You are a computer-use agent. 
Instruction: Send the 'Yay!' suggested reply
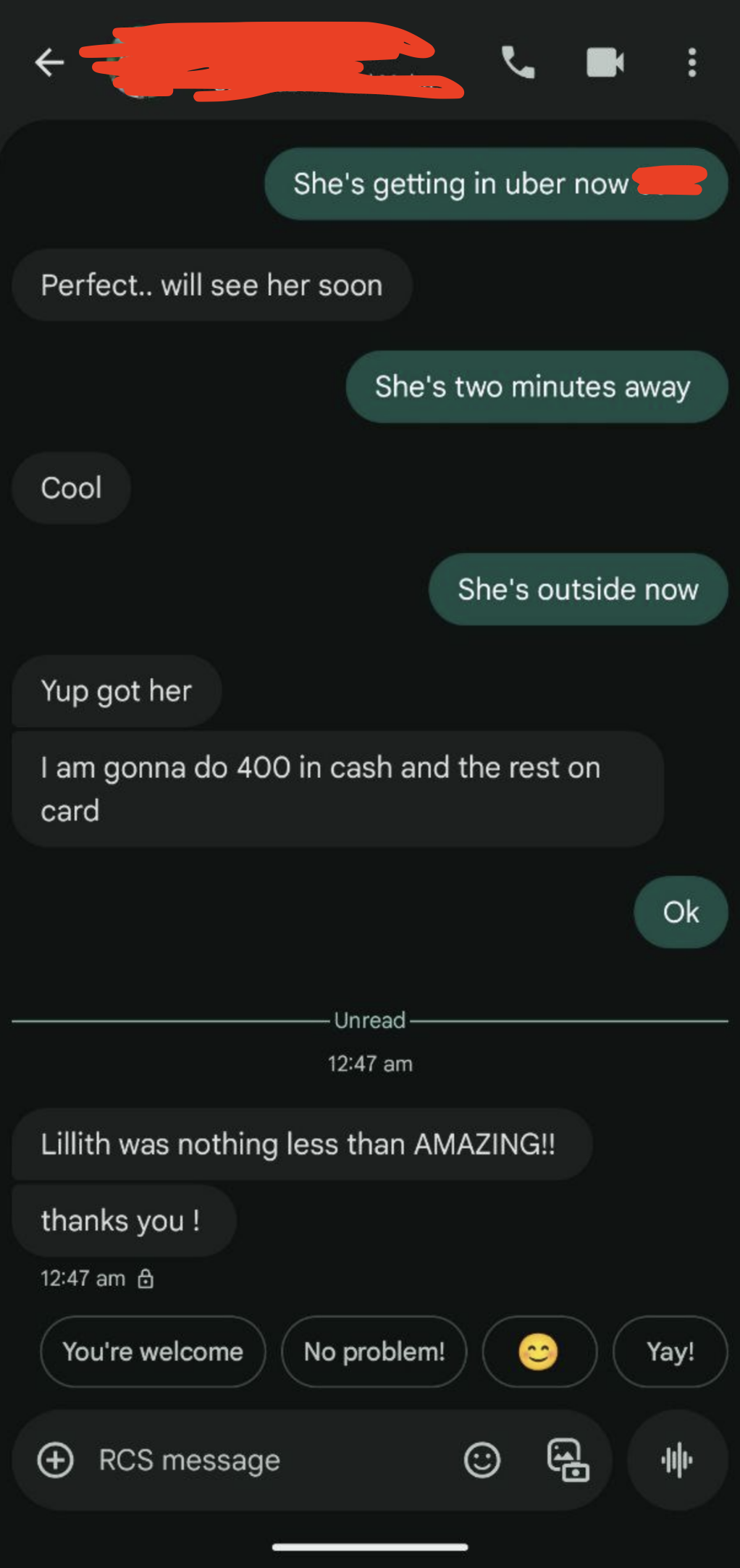click(670, 1351)
